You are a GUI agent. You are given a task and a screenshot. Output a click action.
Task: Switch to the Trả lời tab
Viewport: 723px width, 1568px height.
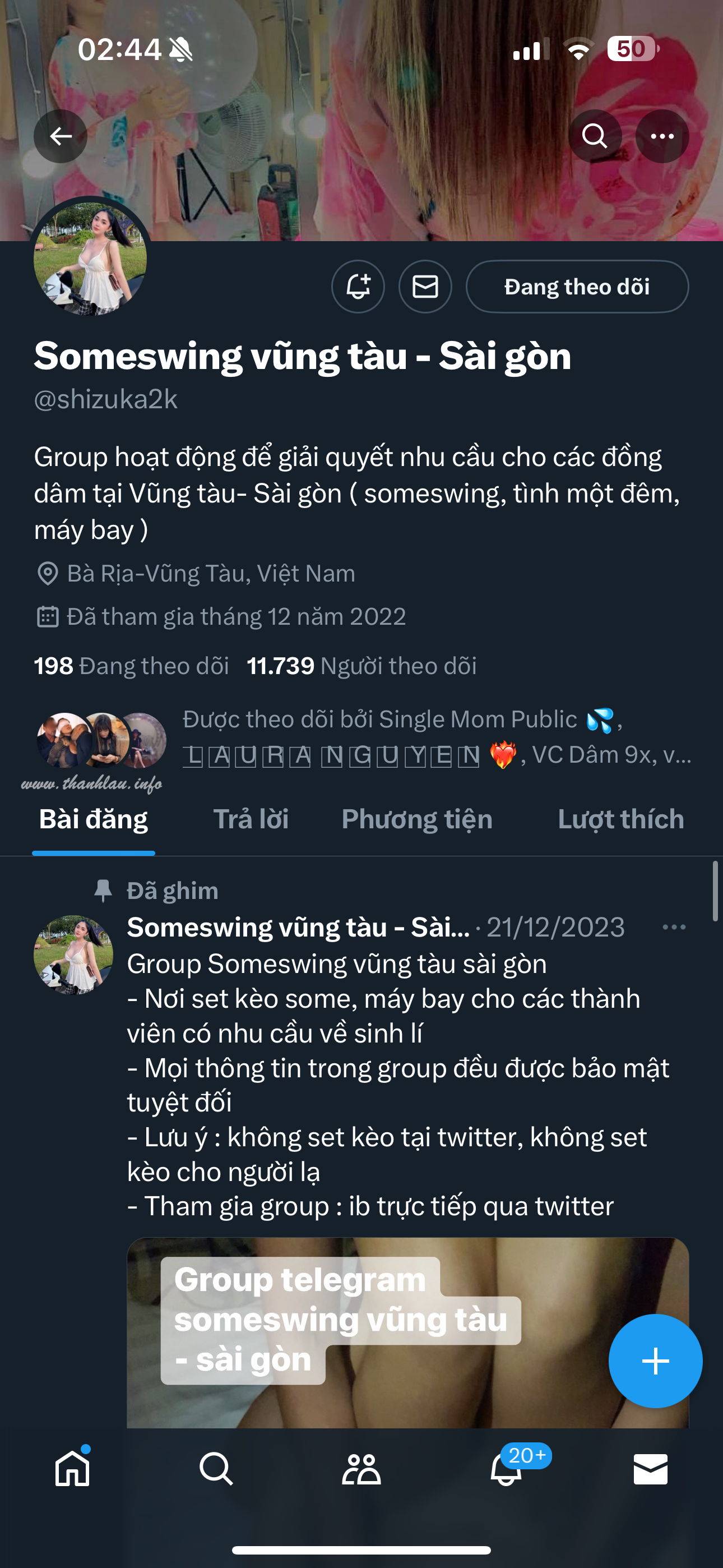(x=251, y=819)
